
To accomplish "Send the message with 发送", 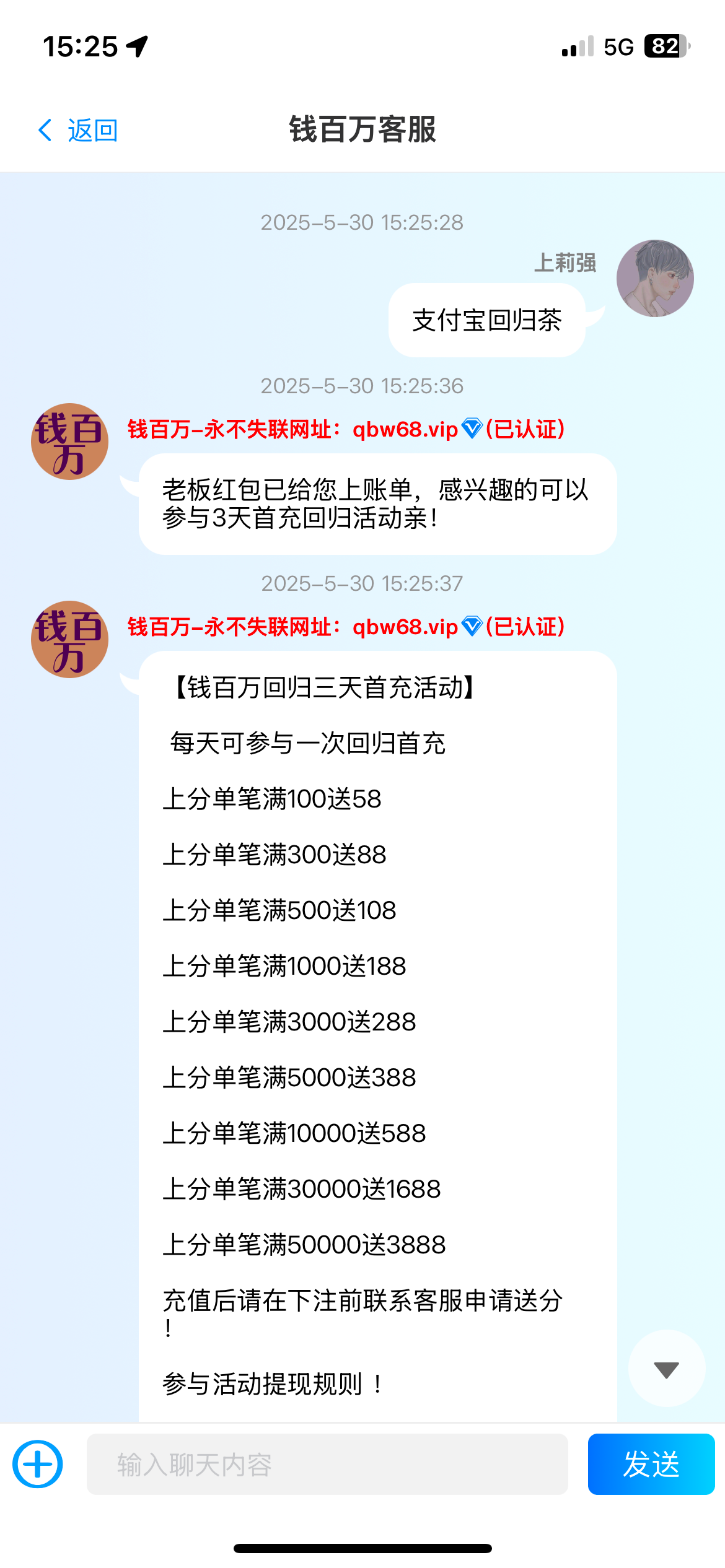I will point(651,1465).
